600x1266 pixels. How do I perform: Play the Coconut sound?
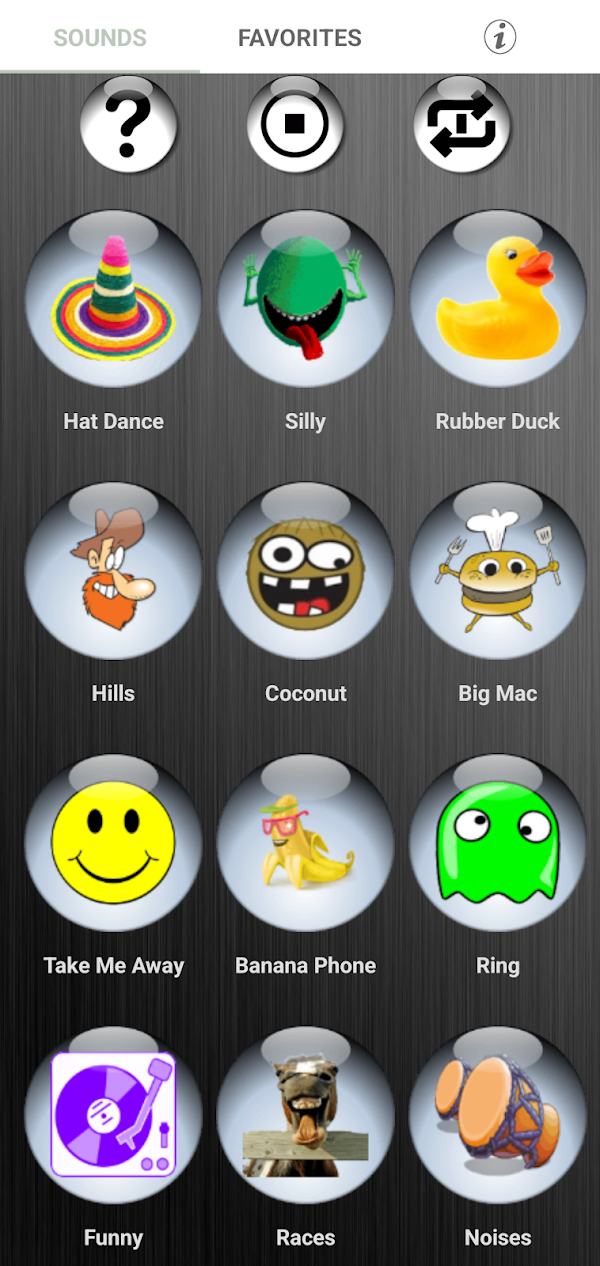coord(305,571)
